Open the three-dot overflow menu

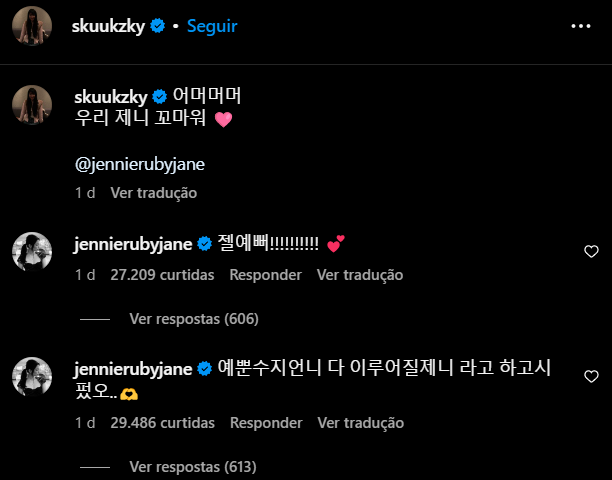(579, 26)
